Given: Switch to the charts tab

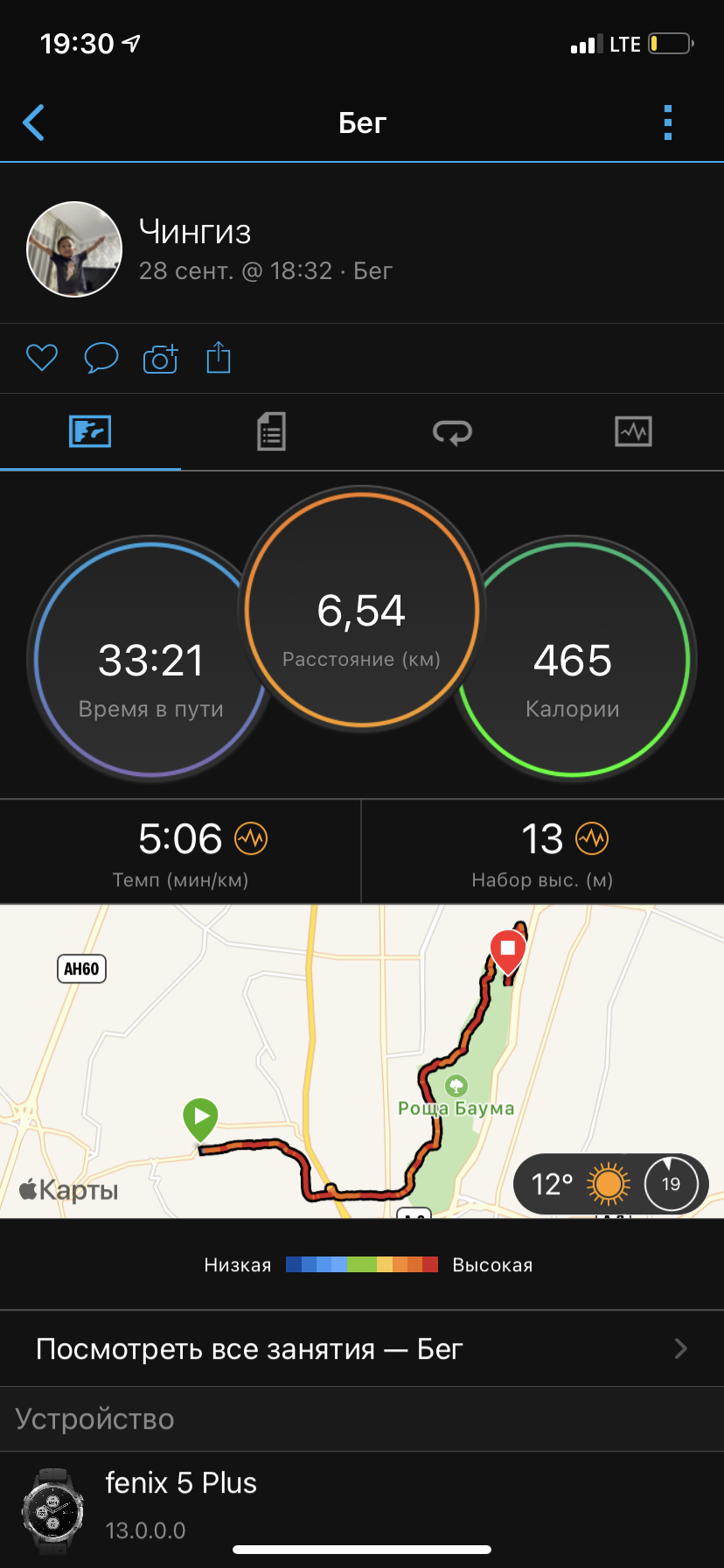Looking at the screenshot, I should [x=633, y=431].
